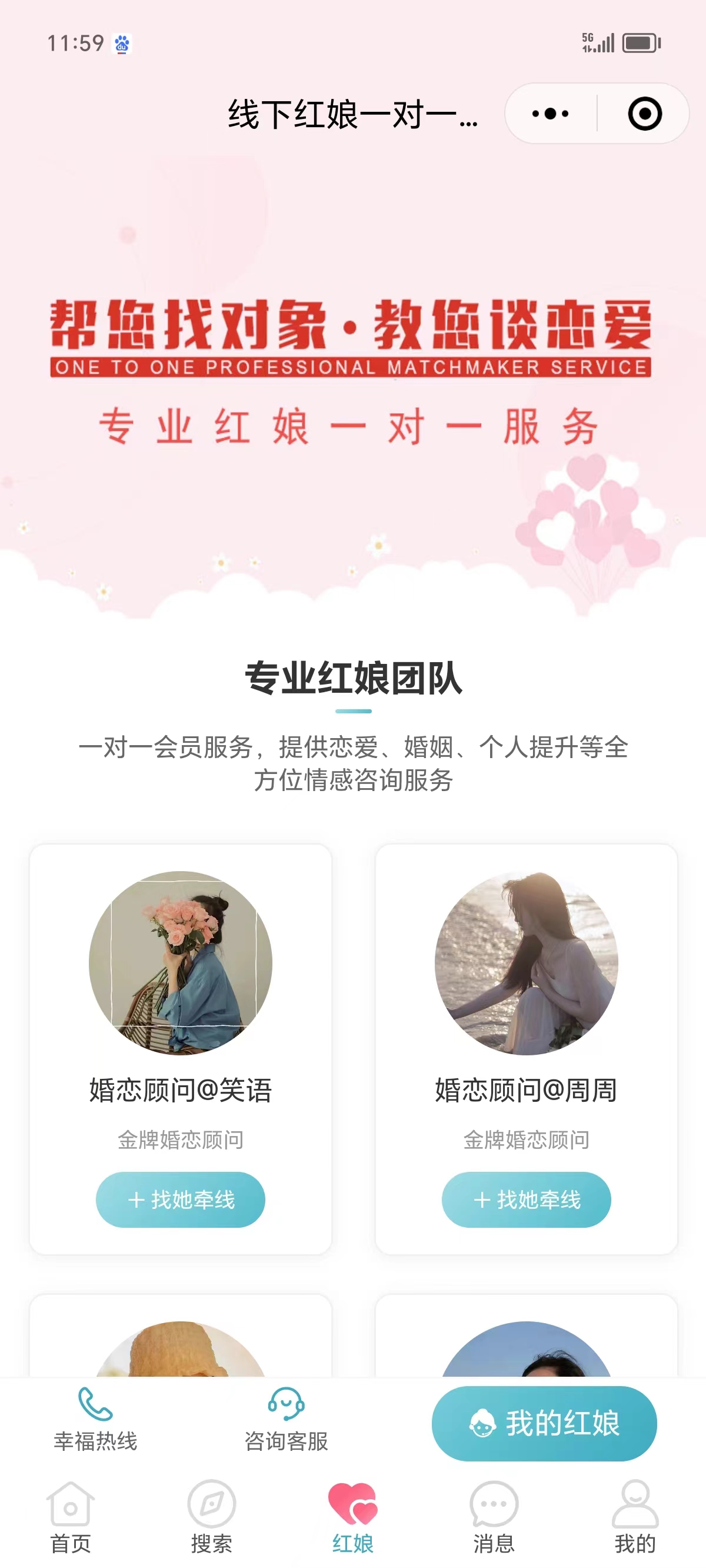706x1568 pixels.
Task: Tap 找她牵线 for 婚恋顾问@笑语
Action: pos(180,1199)
